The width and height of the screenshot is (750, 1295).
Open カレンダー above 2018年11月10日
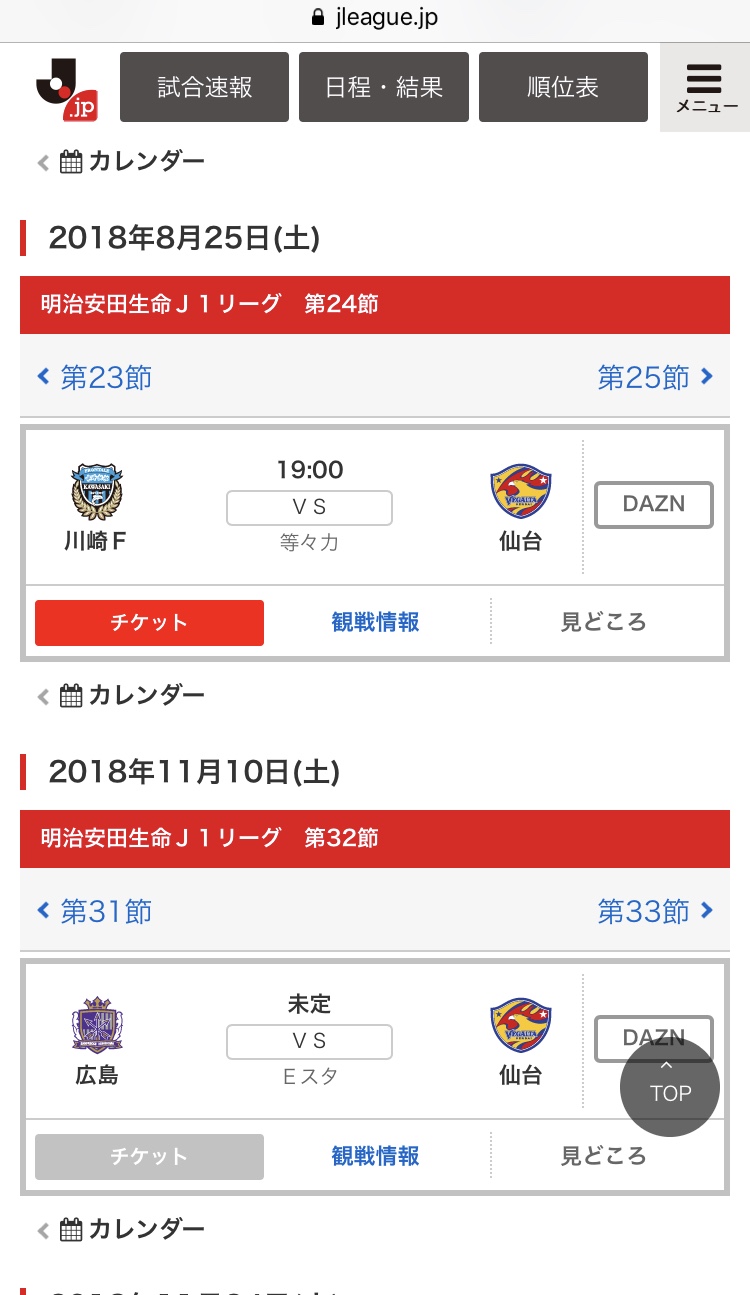coord(121,695)
